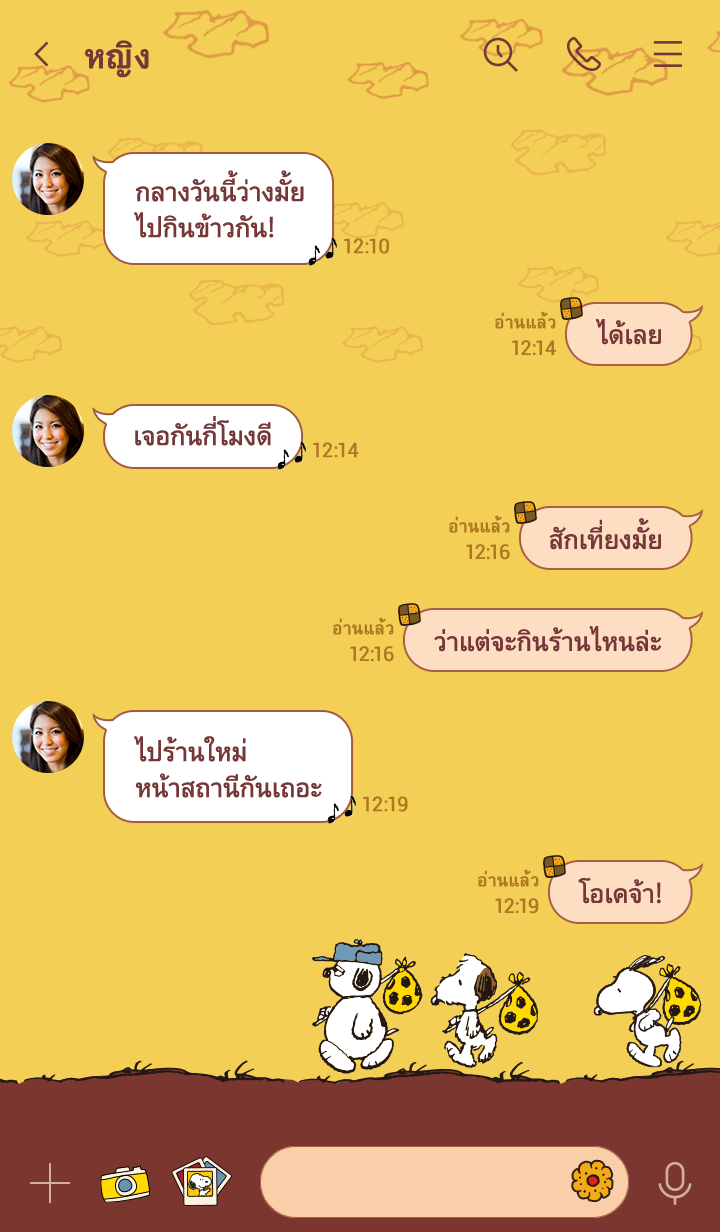
Task: Open the photo gallery picker
Action: click(201, 1182)
